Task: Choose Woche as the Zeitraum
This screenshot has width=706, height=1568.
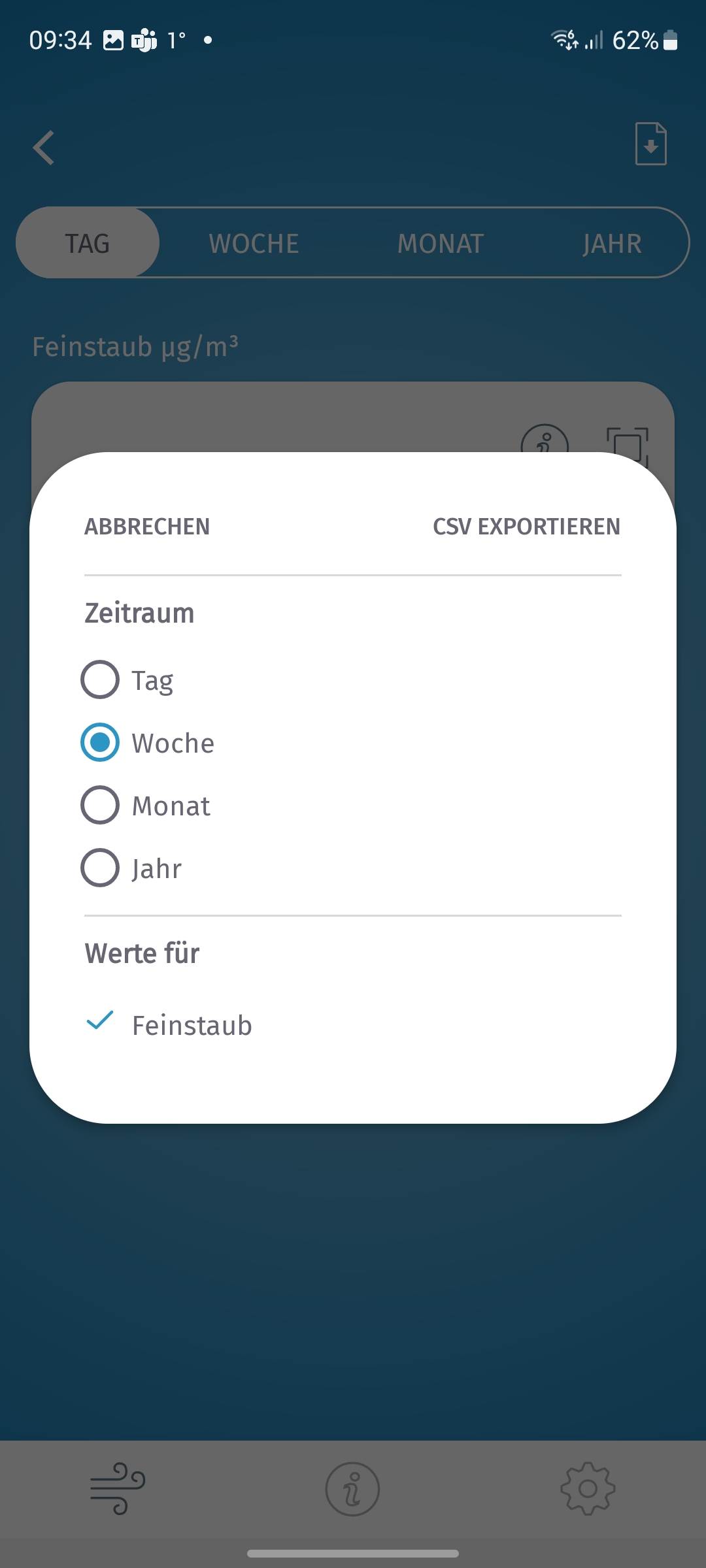Action: [x=100, y=742]
